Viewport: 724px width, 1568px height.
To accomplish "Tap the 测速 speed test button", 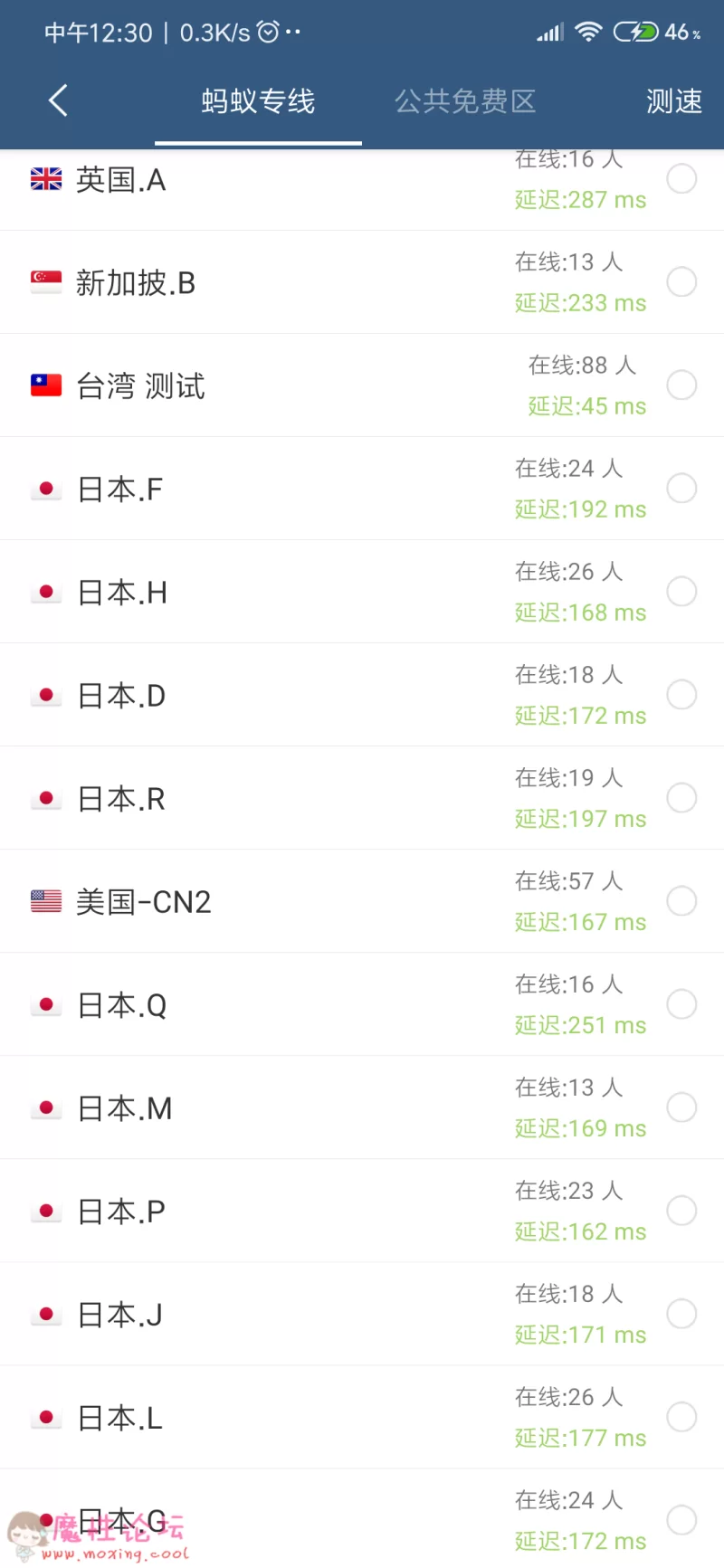I will click(674, 101).
